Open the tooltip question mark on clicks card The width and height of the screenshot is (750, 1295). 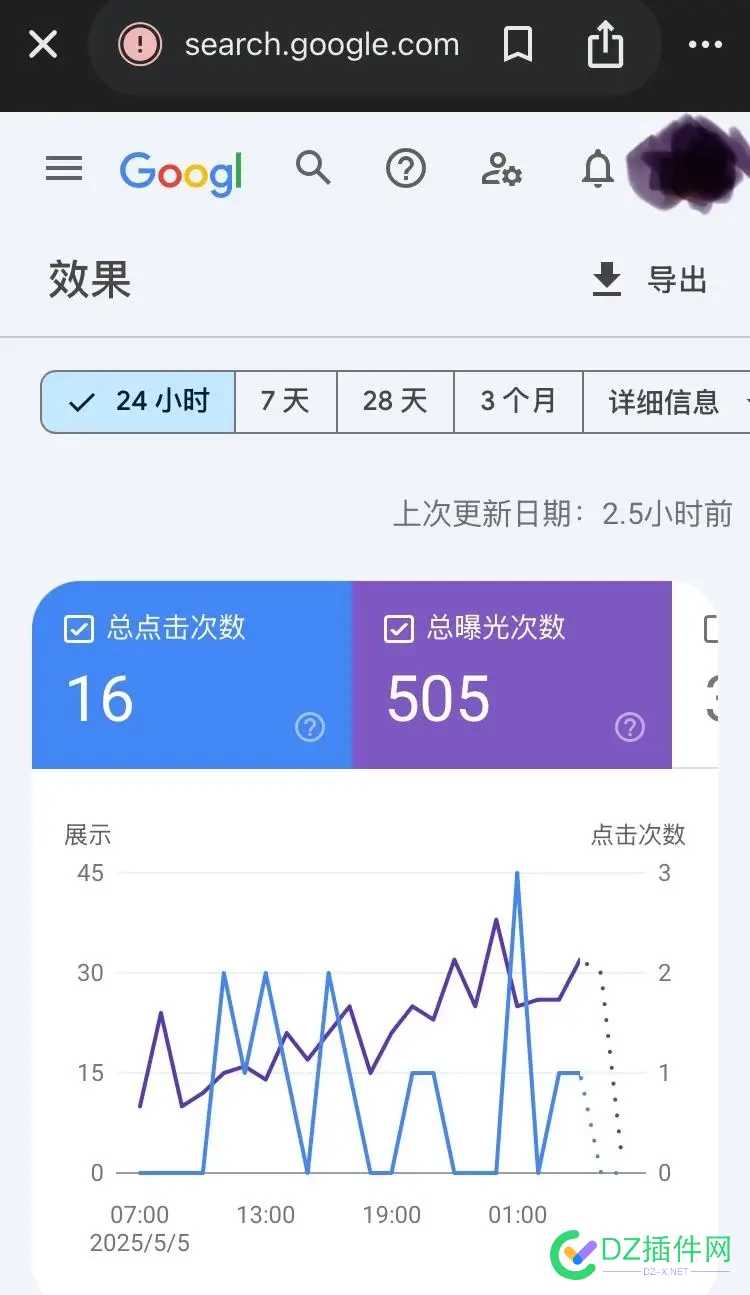tap(310, 728)
